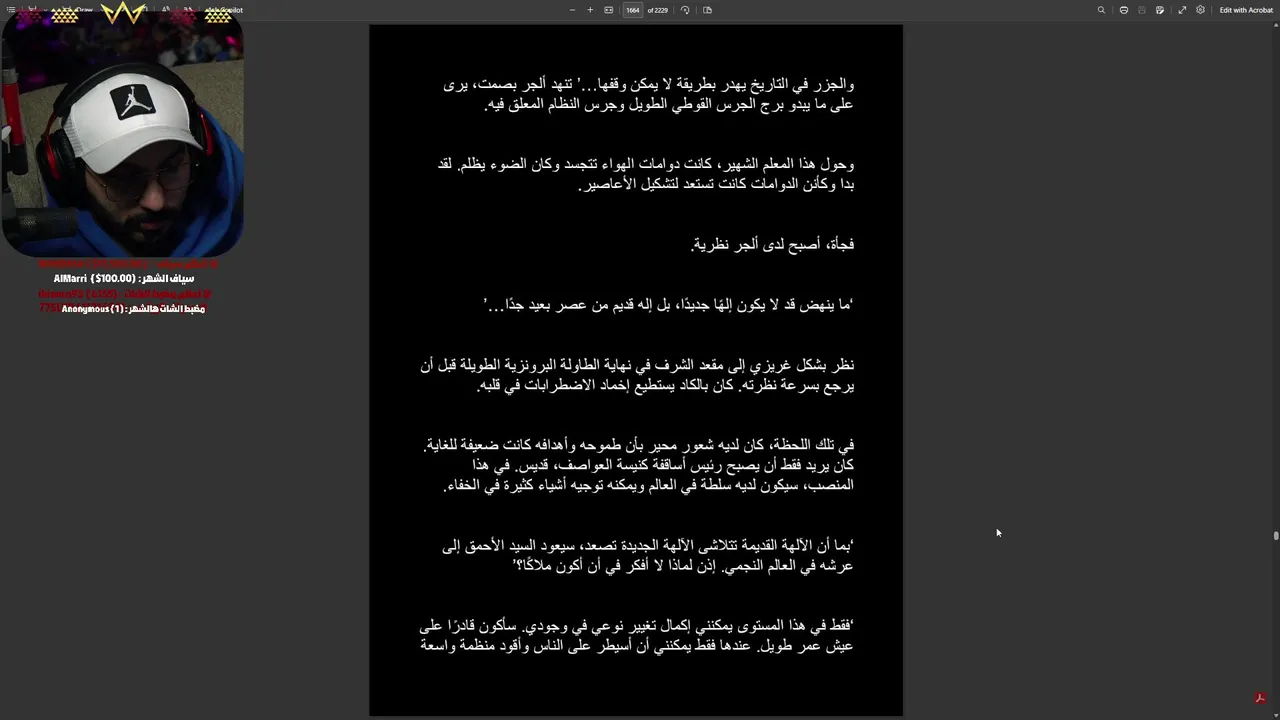Rotate the PDF page
This screenshot has height=720, width=1280.
pos(685,10)
